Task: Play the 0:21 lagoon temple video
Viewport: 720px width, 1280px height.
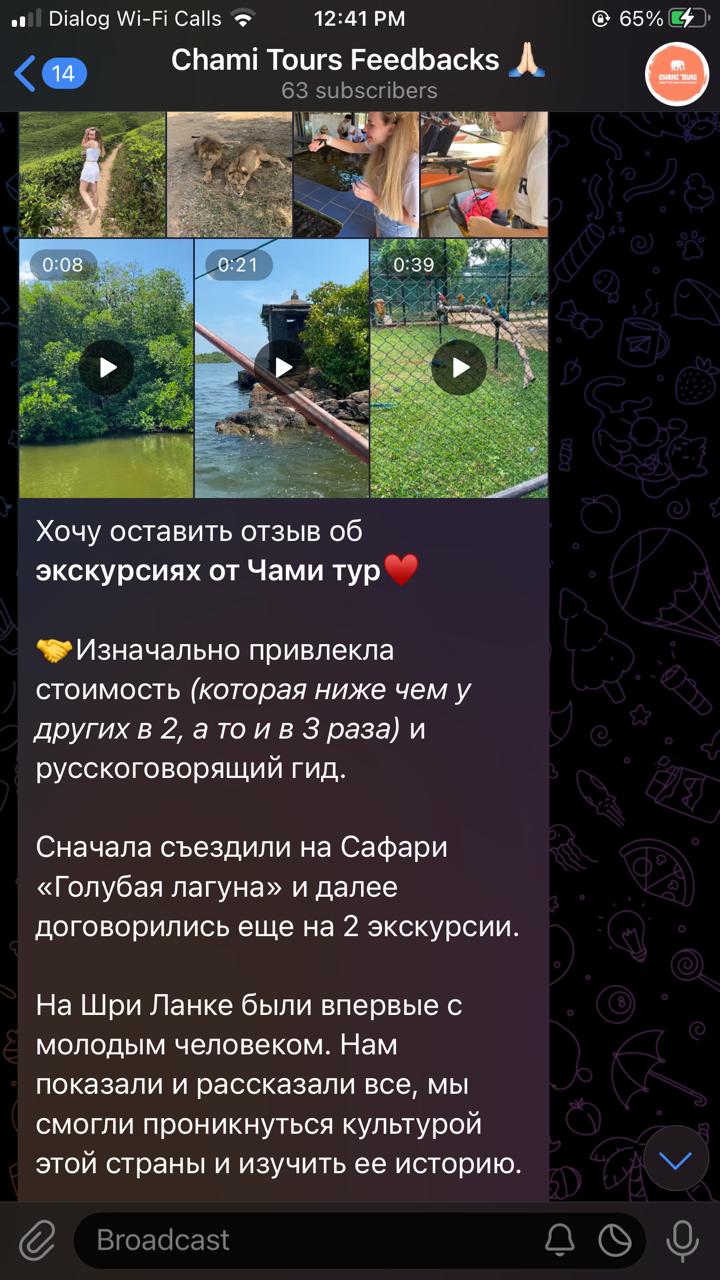Action: coord(282,367)
